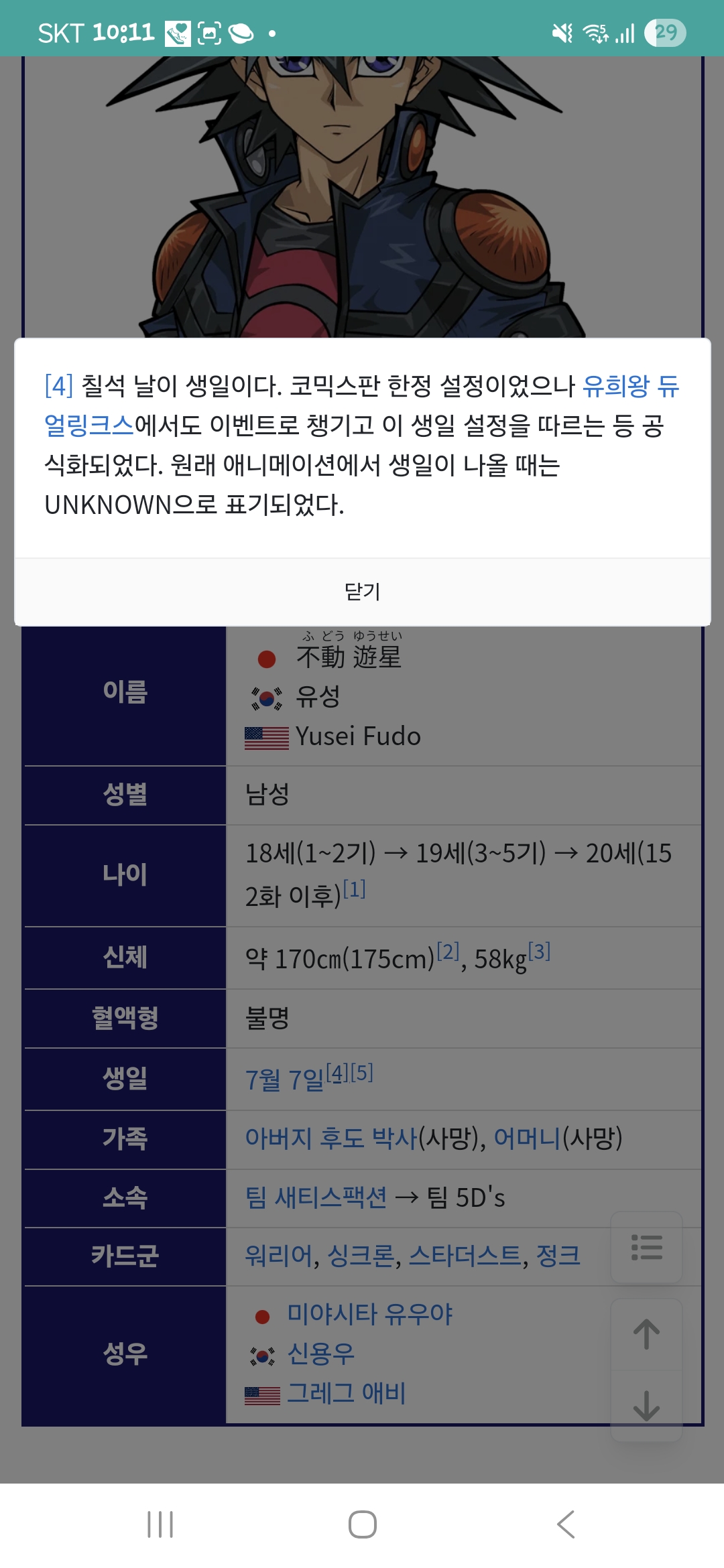
Task: Open the 워리어 card group link
Action: (278, 1255)
